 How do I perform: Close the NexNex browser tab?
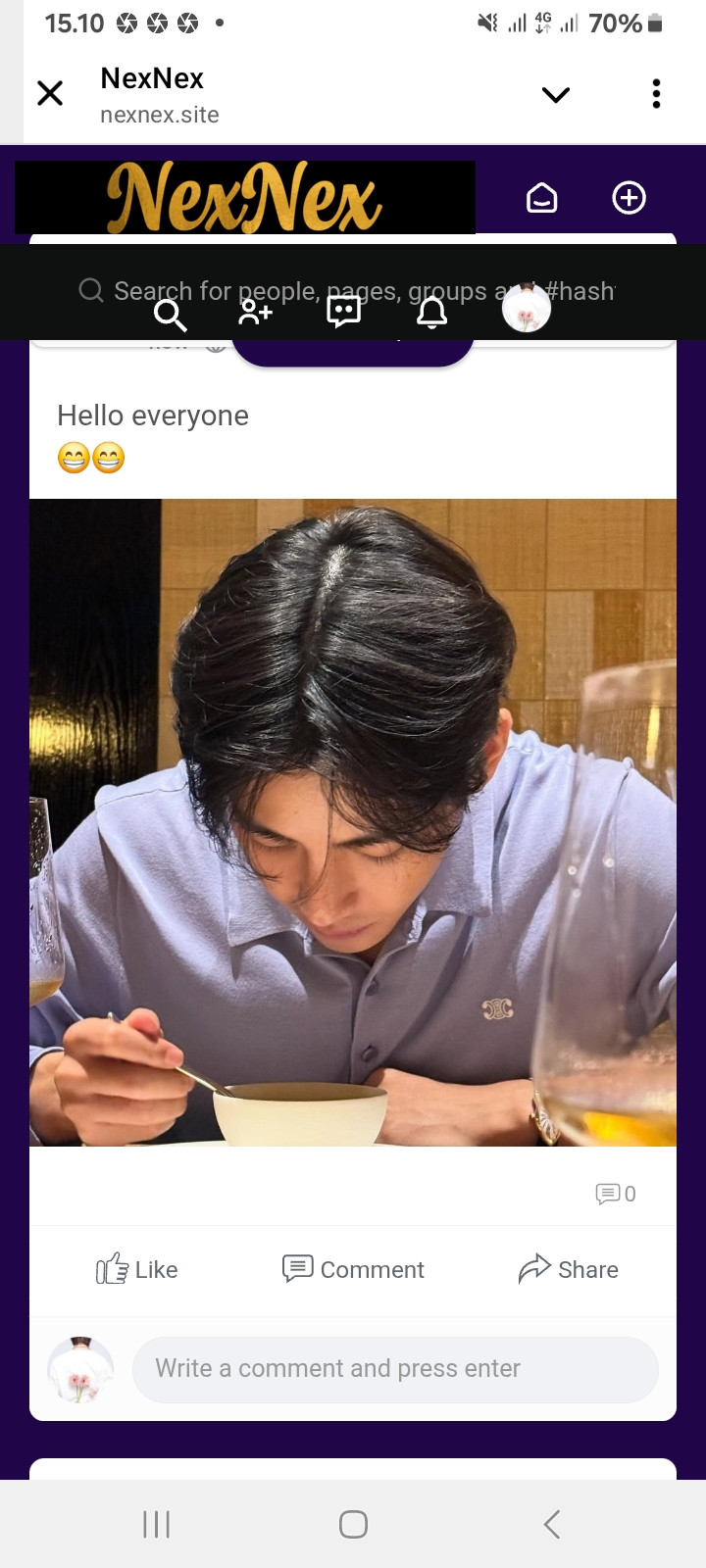pyautogui.click(x=50, y=93)
